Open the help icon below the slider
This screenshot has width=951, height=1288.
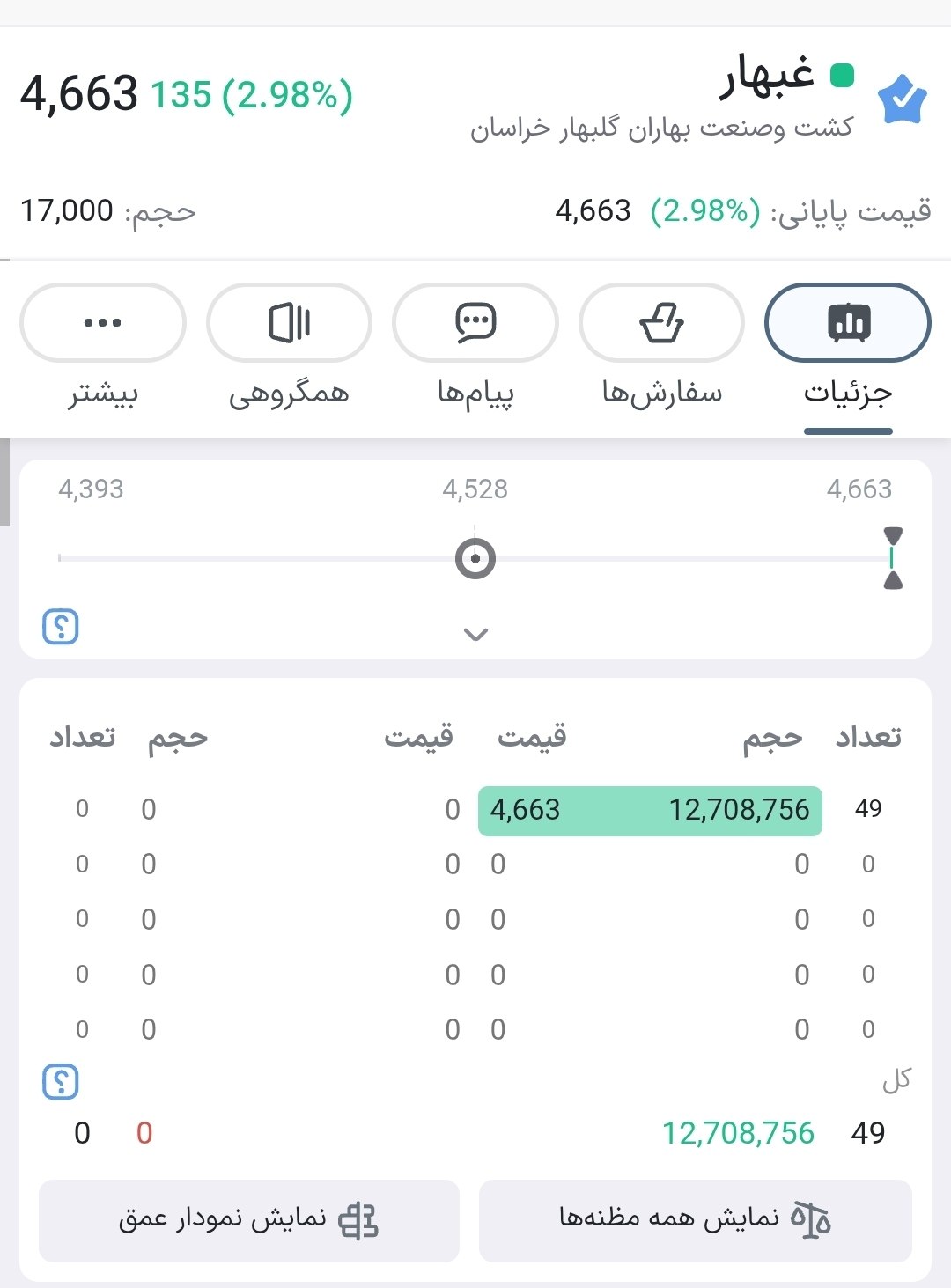[59, 628]
